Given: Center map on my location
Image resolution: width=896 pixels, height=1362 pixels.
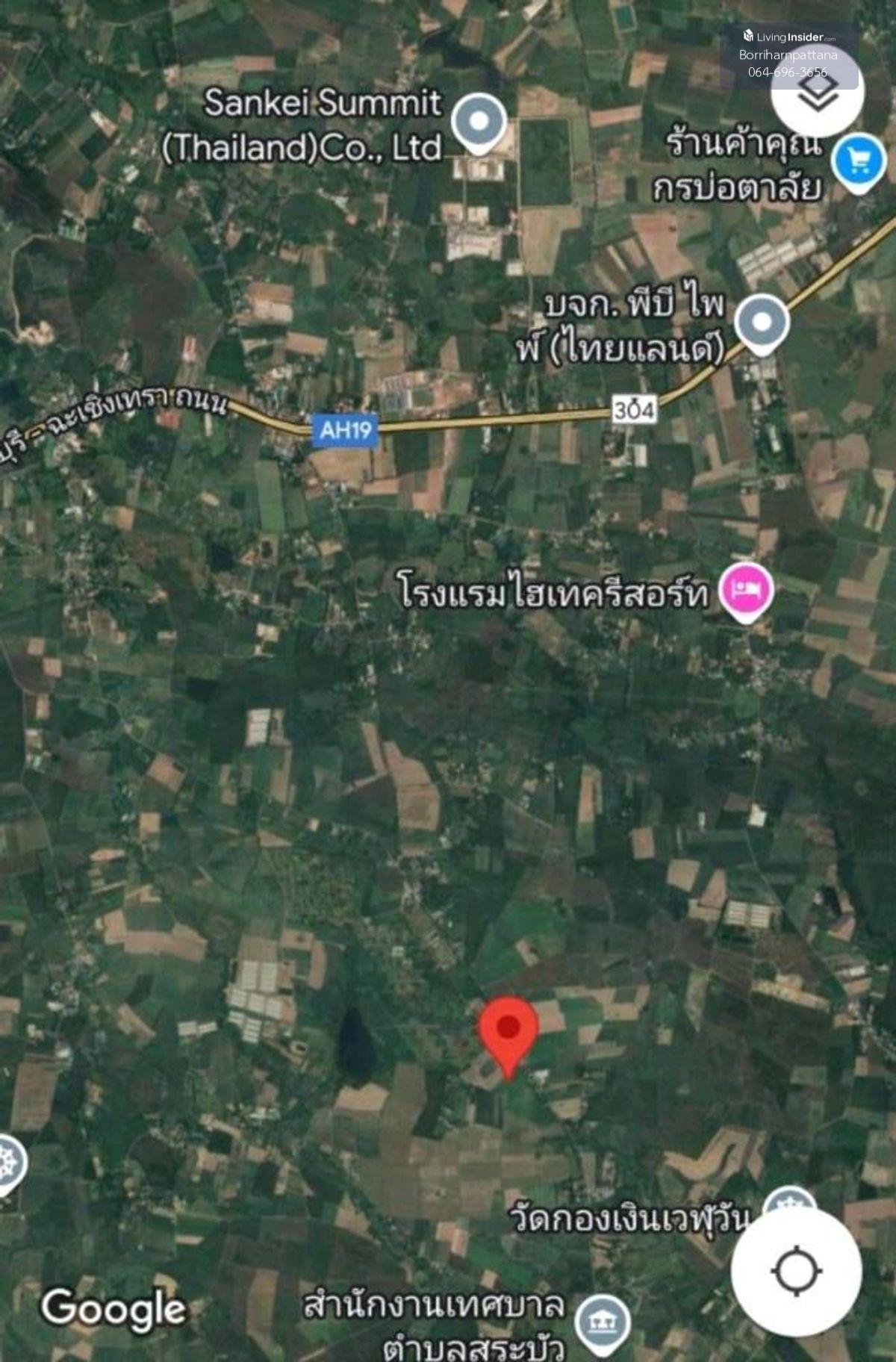Looking at the screenshot, I should pos(796,1269).
